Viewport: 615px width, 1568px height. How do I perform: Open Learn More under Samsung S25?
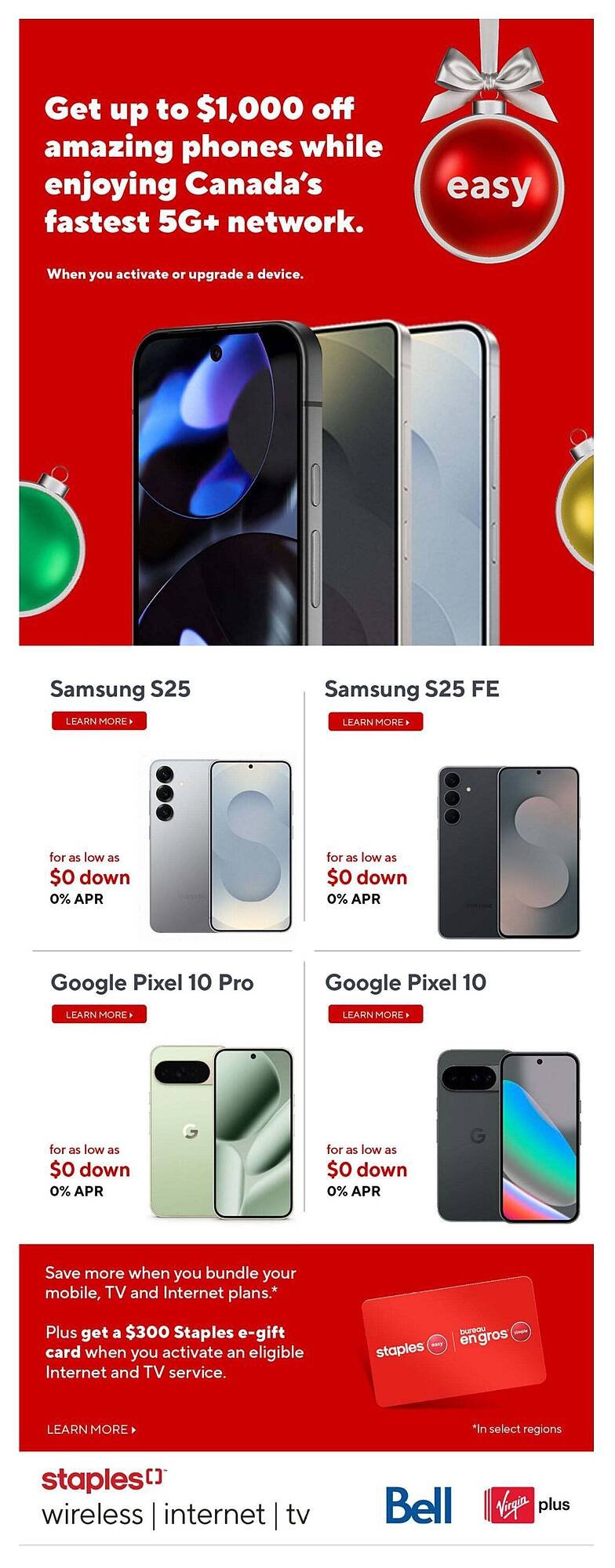(x=99, y=721)
